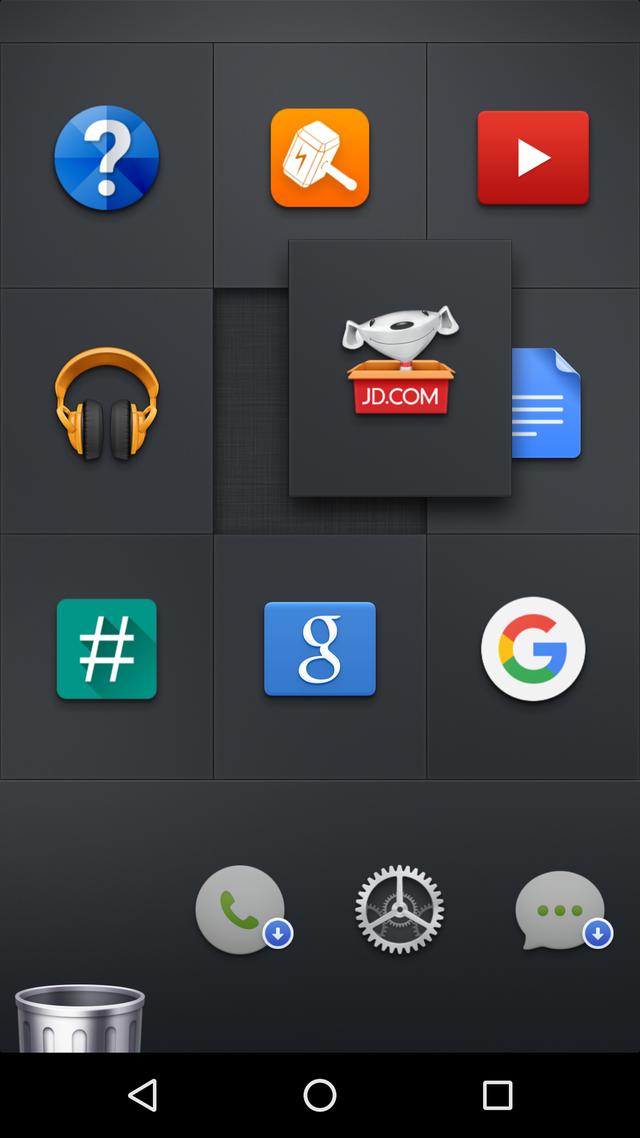This screenshot has width=640, height=1138.
Task: Launch the orange hammer app
Action: [319, 158]
